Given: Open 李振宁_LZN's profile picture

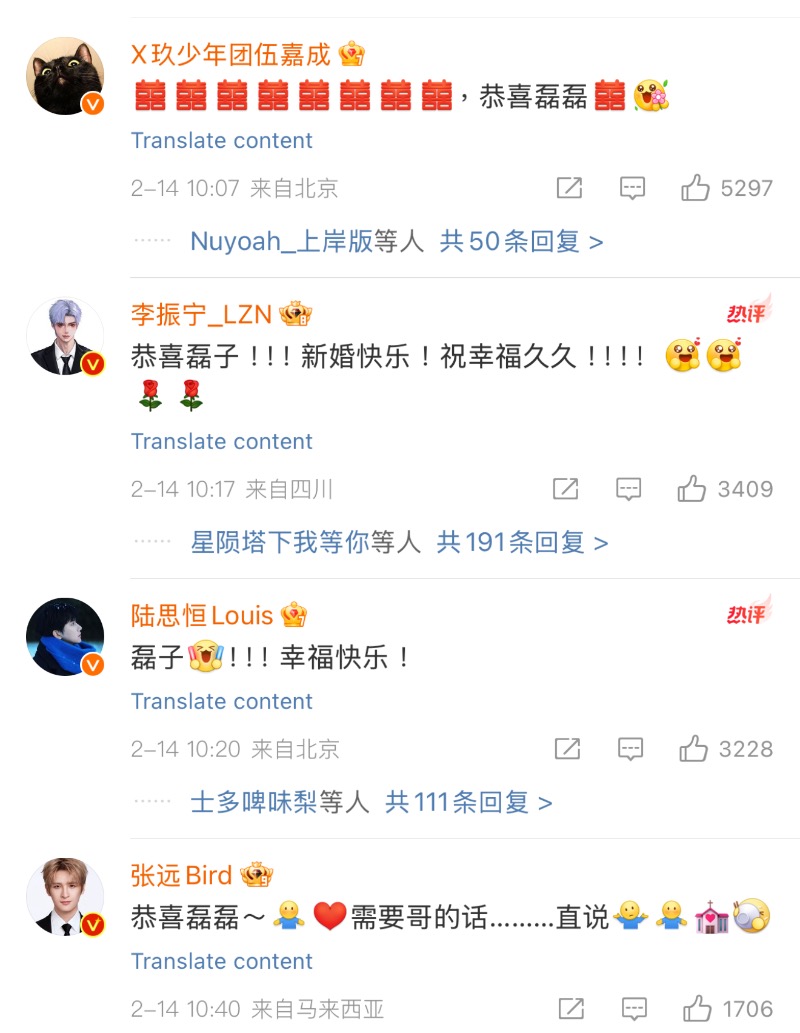Looking at the screenshot, I should 65,337.
